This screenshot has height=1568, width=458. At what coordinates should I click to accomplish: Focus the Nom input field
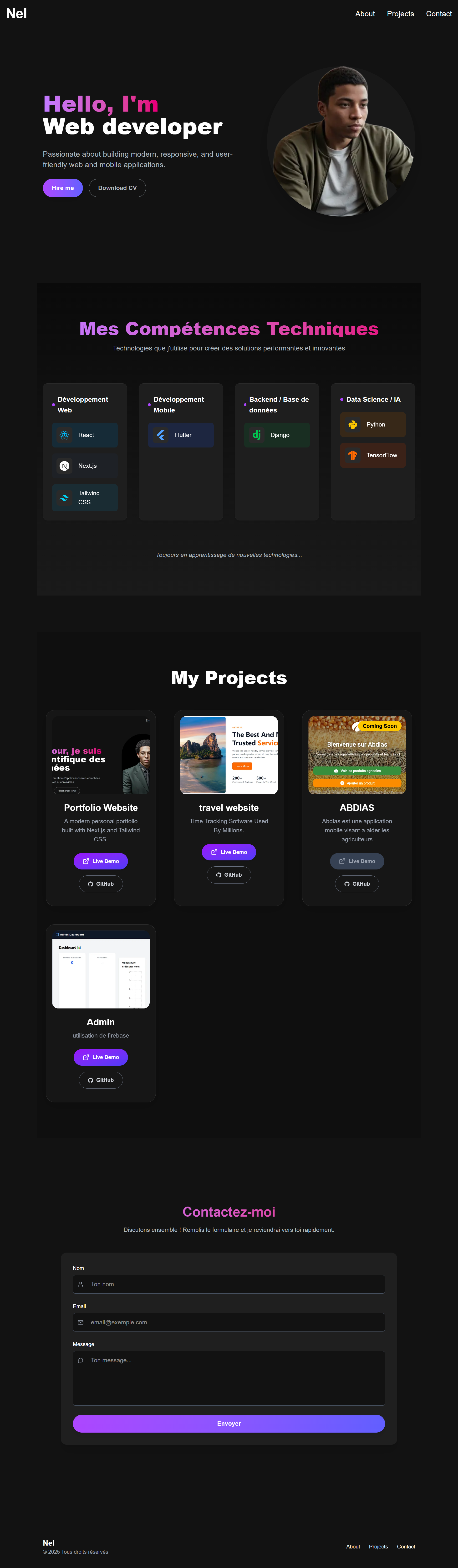coord(229,1284)
